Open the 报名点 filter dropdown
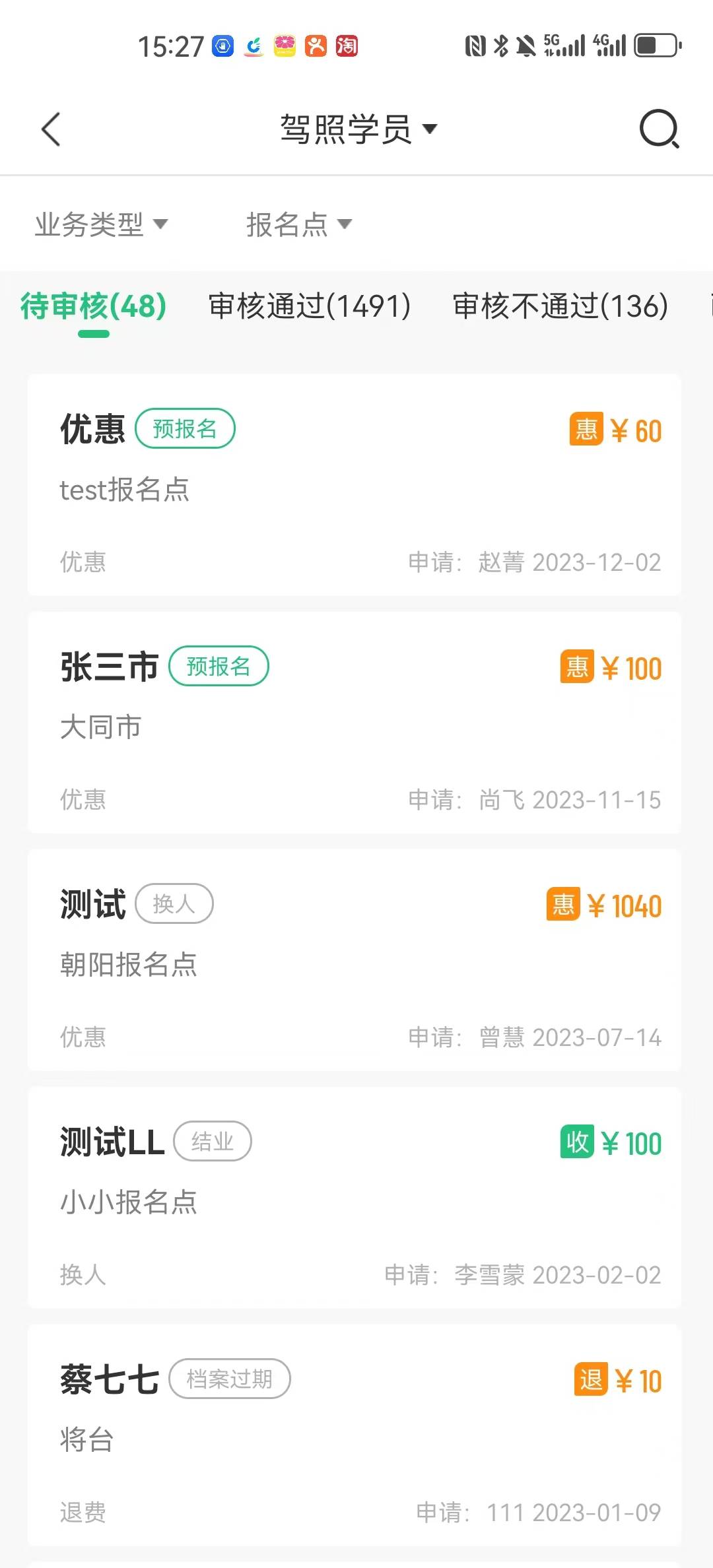The image size is (713, 1568). (x=298, y=224)
